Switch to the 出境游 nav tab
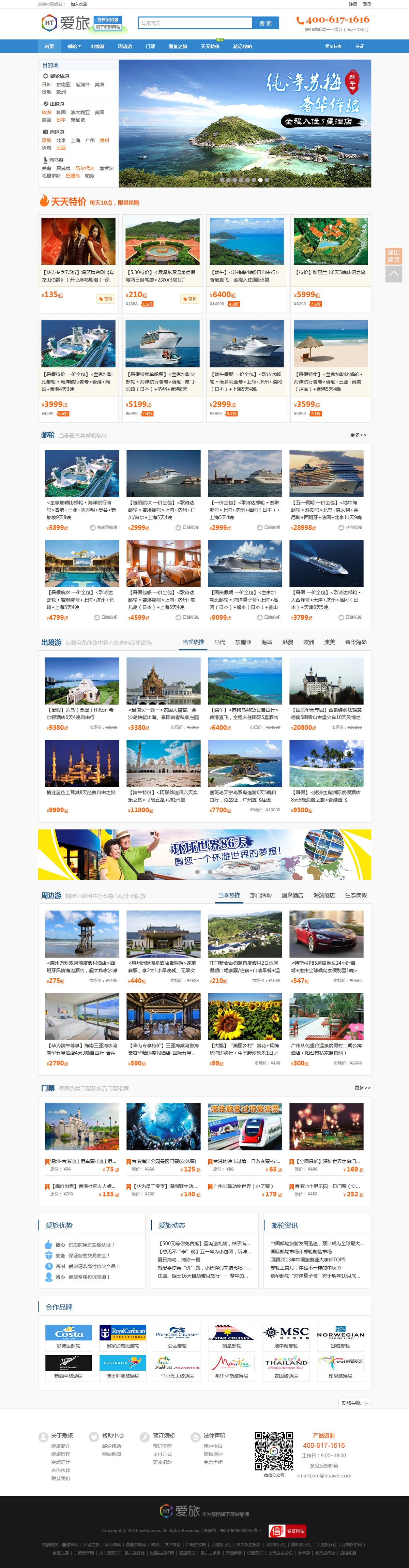 click(x=97, y=46)
